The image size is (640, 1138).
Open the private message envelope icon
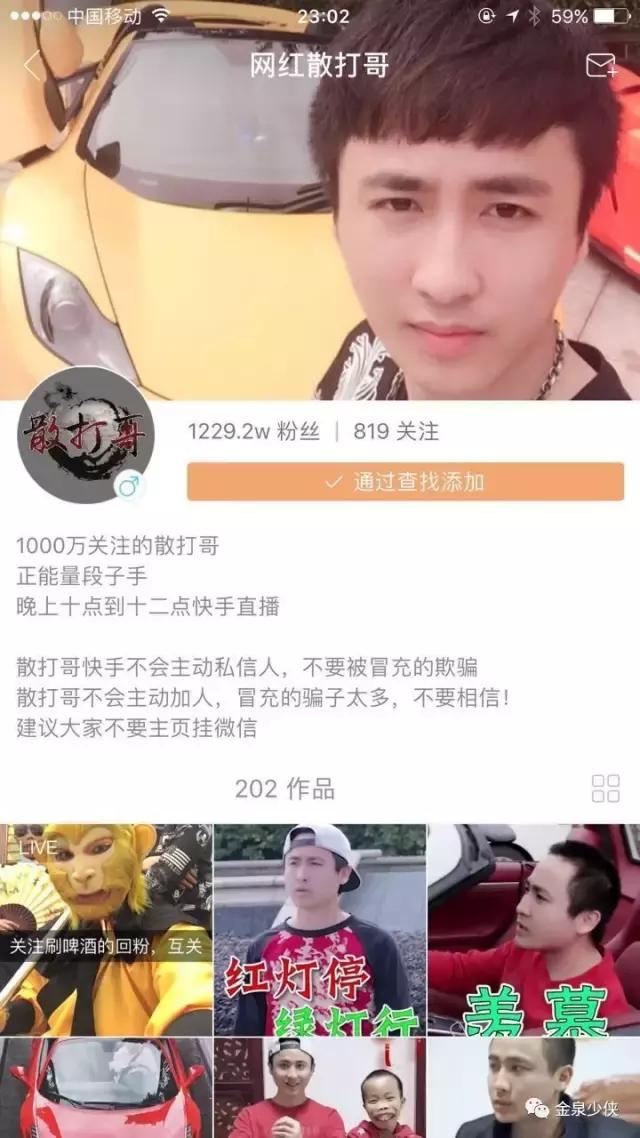click(x=600, y=66)
